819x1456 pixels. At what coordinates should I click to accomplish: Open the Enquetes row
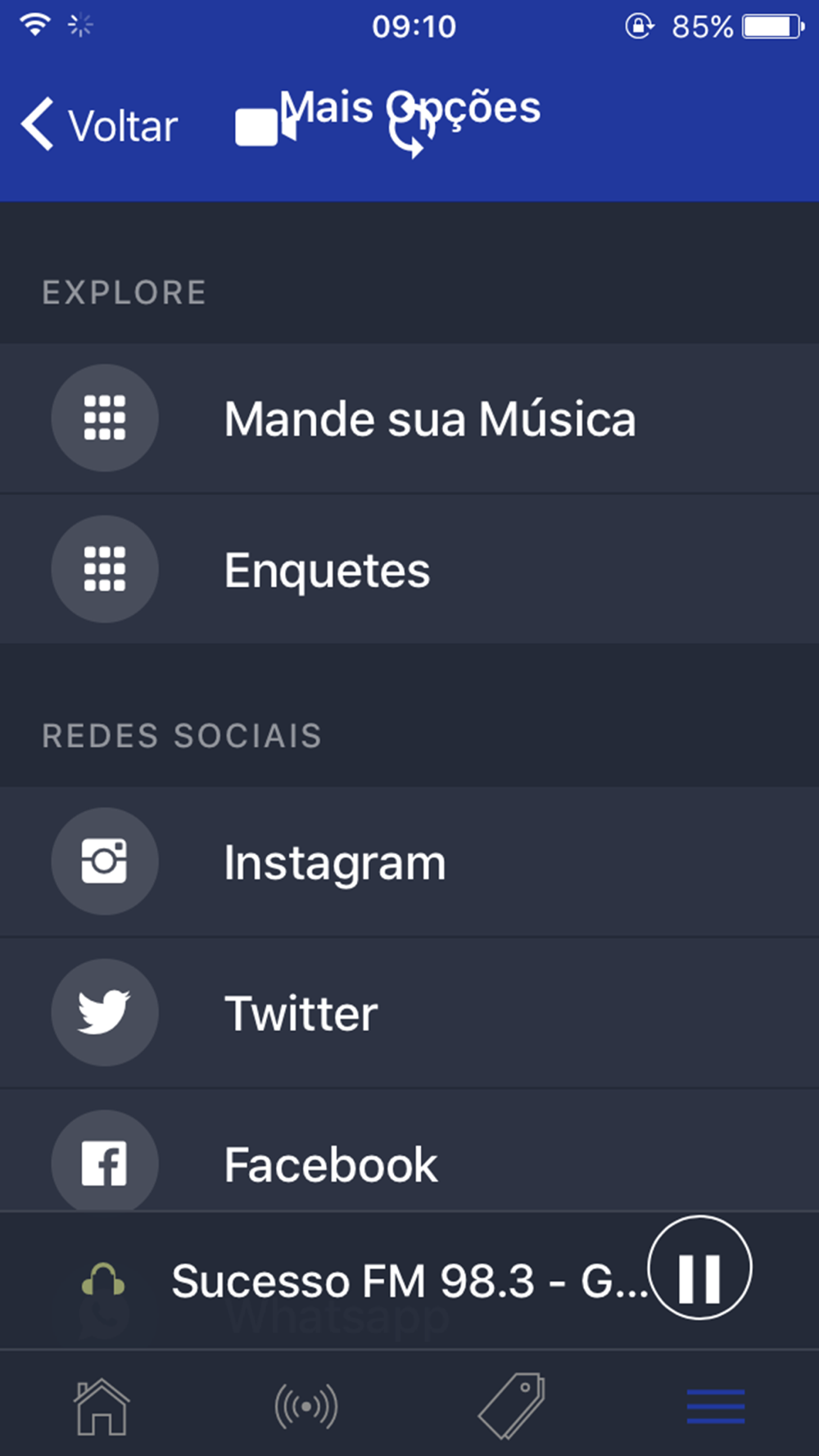click(409, 569)
